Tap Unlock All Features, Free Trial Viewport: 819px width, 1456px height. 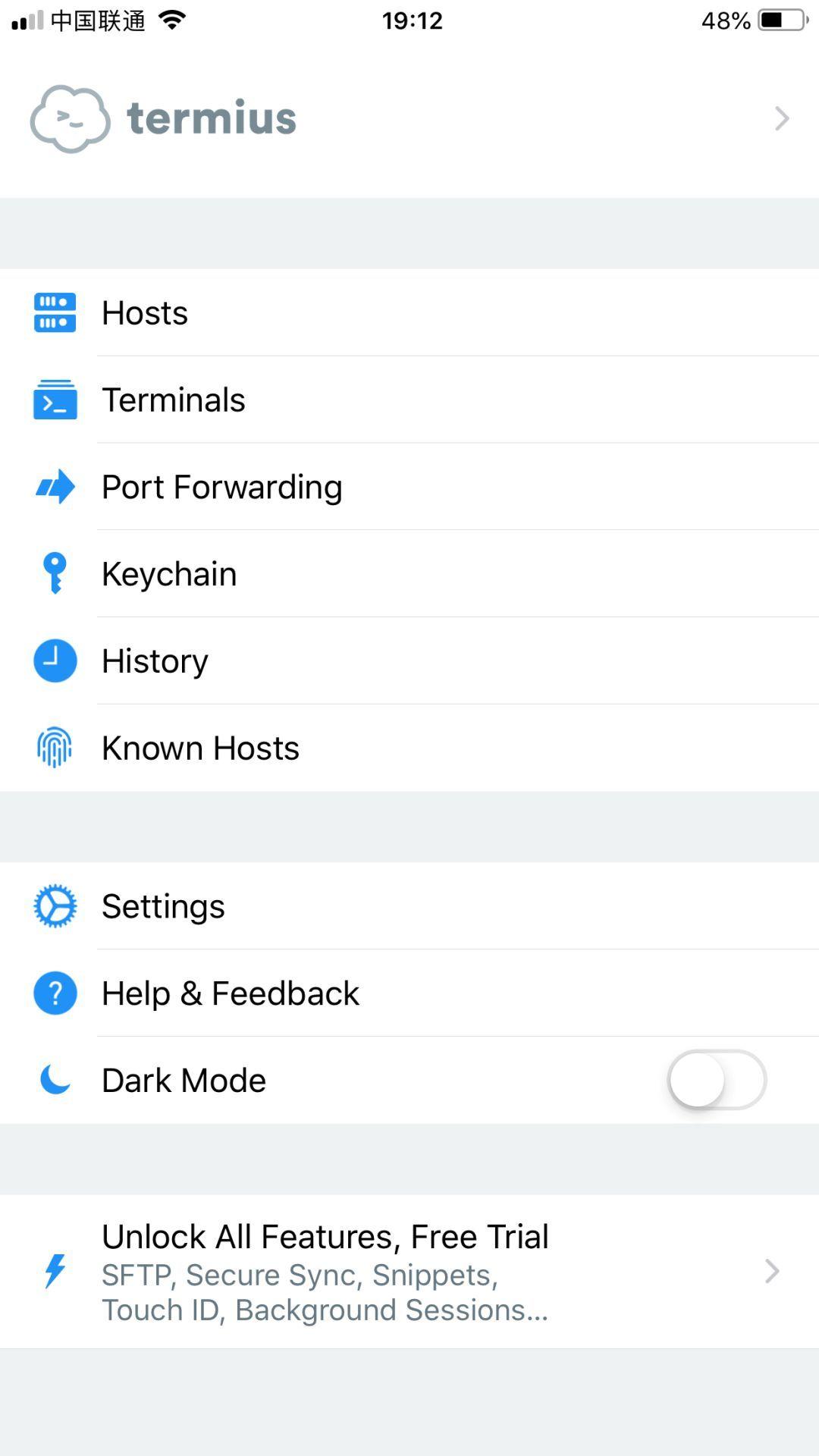pyautogui.click(x=409, y=1272)
